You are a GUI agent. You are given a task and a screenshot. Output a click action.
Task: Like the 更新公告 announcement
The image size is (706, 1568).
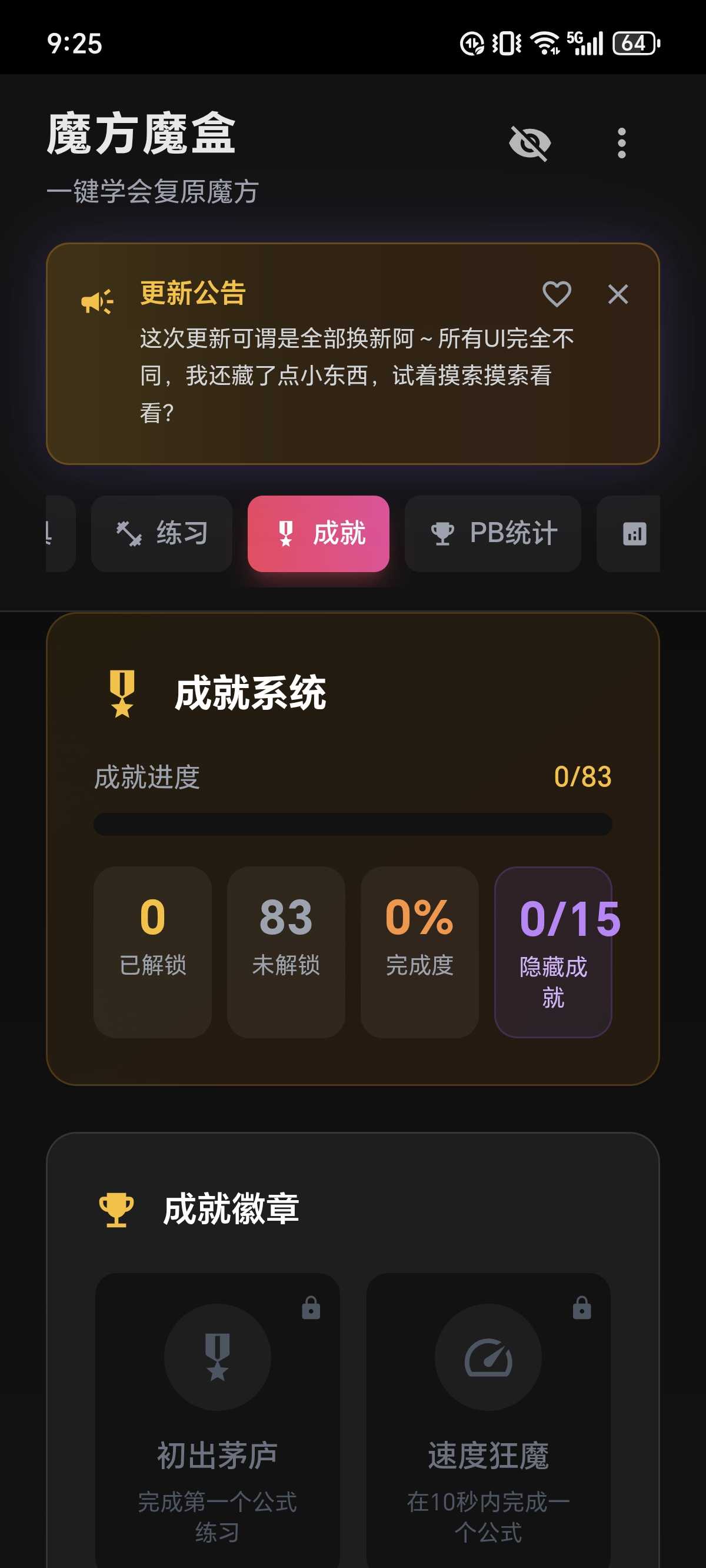click(557, 295)
